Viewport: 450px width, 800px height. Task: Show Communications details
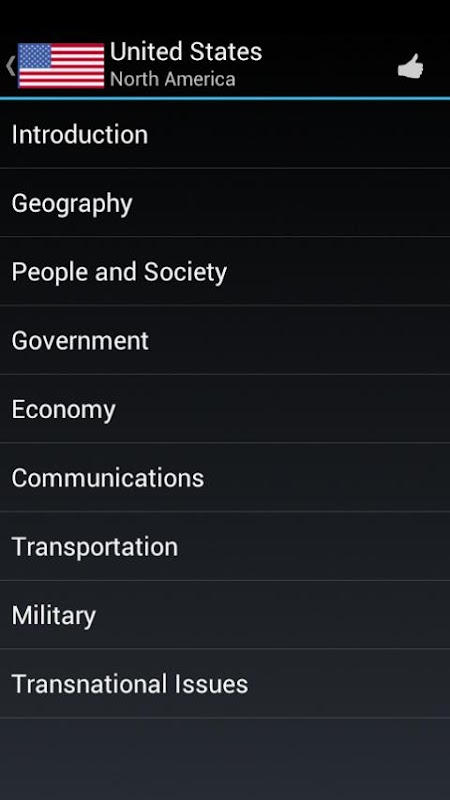click(x=225, y=478)
